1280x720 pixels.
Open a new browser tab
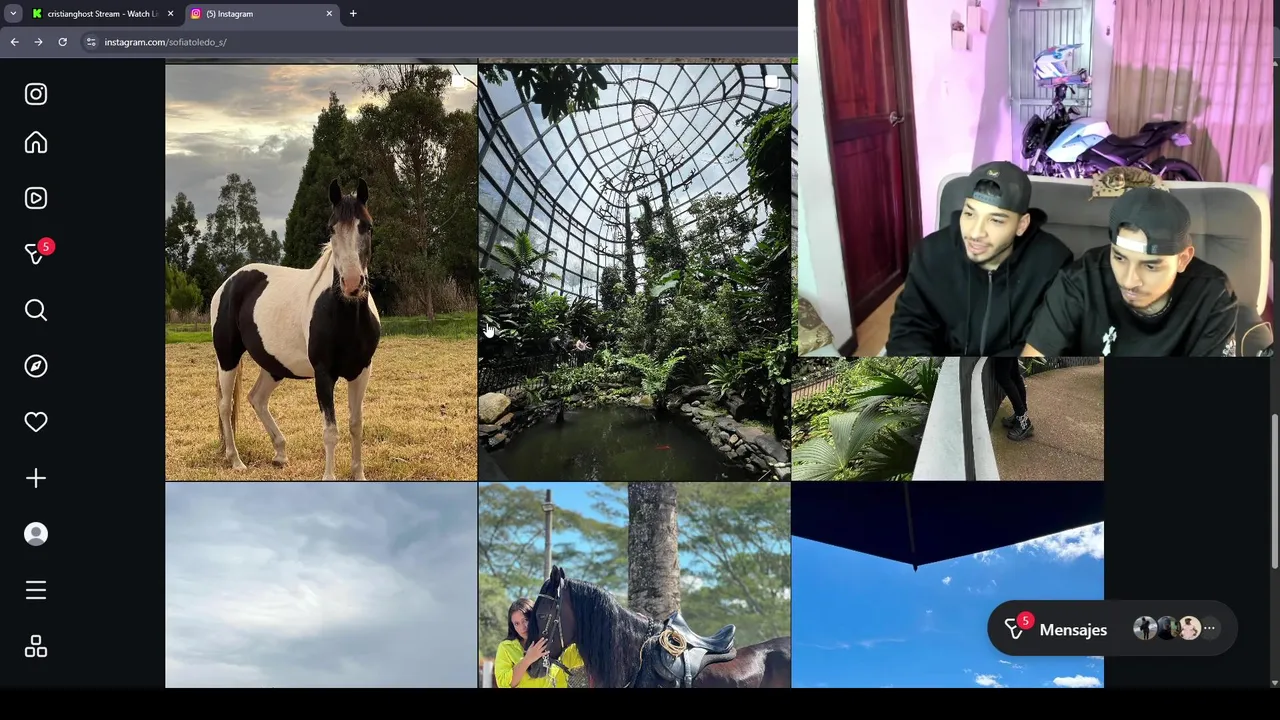[x=353, y=14]
